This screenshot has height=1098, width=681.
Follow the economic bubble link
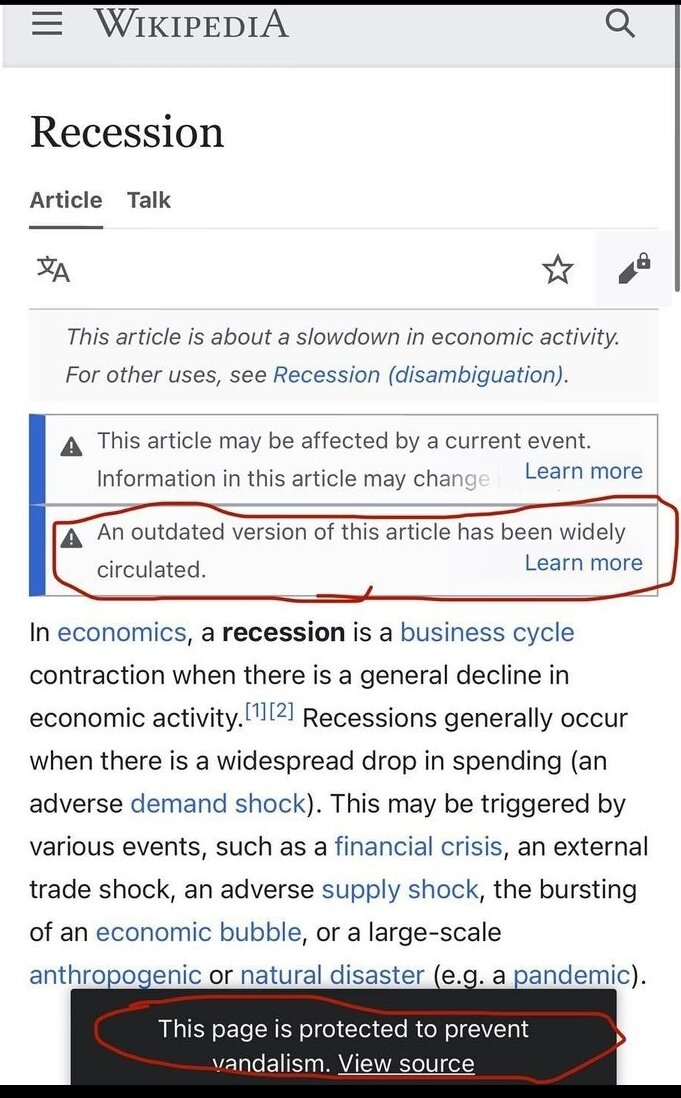(x=198, y=932)
